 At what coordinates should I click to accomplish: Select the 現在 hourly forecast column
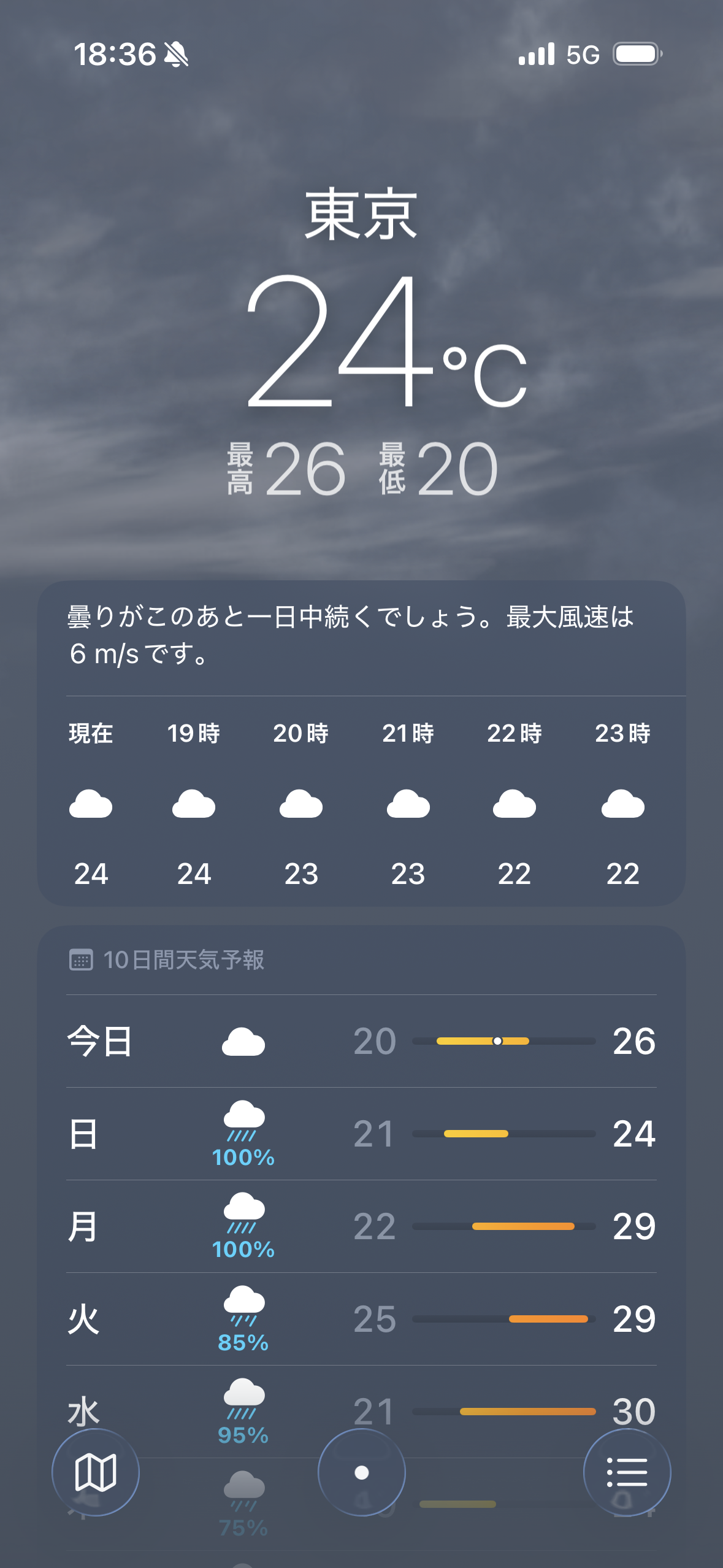tap(91, 803)
